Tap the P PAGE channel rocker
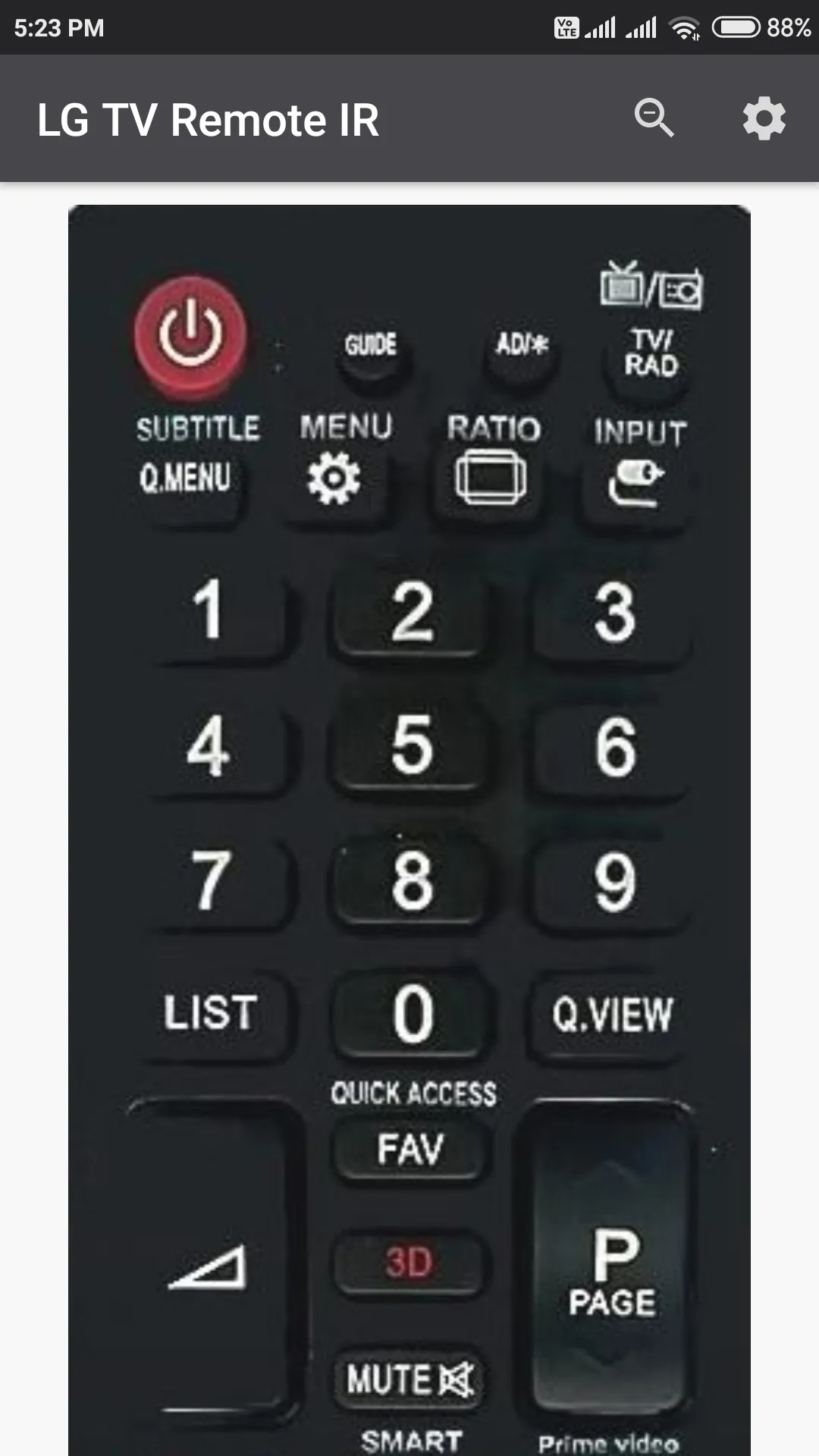 coord(612,1266)
